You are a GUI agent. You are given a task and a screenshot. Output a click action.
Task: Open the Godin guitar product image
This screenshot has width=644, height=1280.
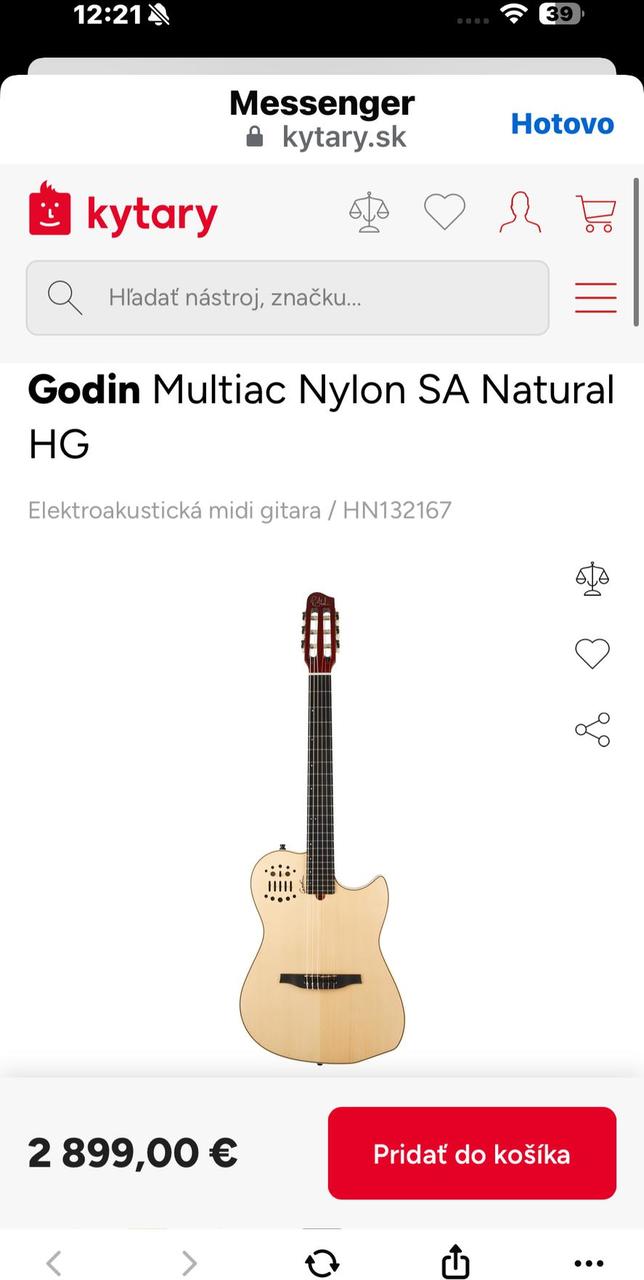click(x=321, y=830)
